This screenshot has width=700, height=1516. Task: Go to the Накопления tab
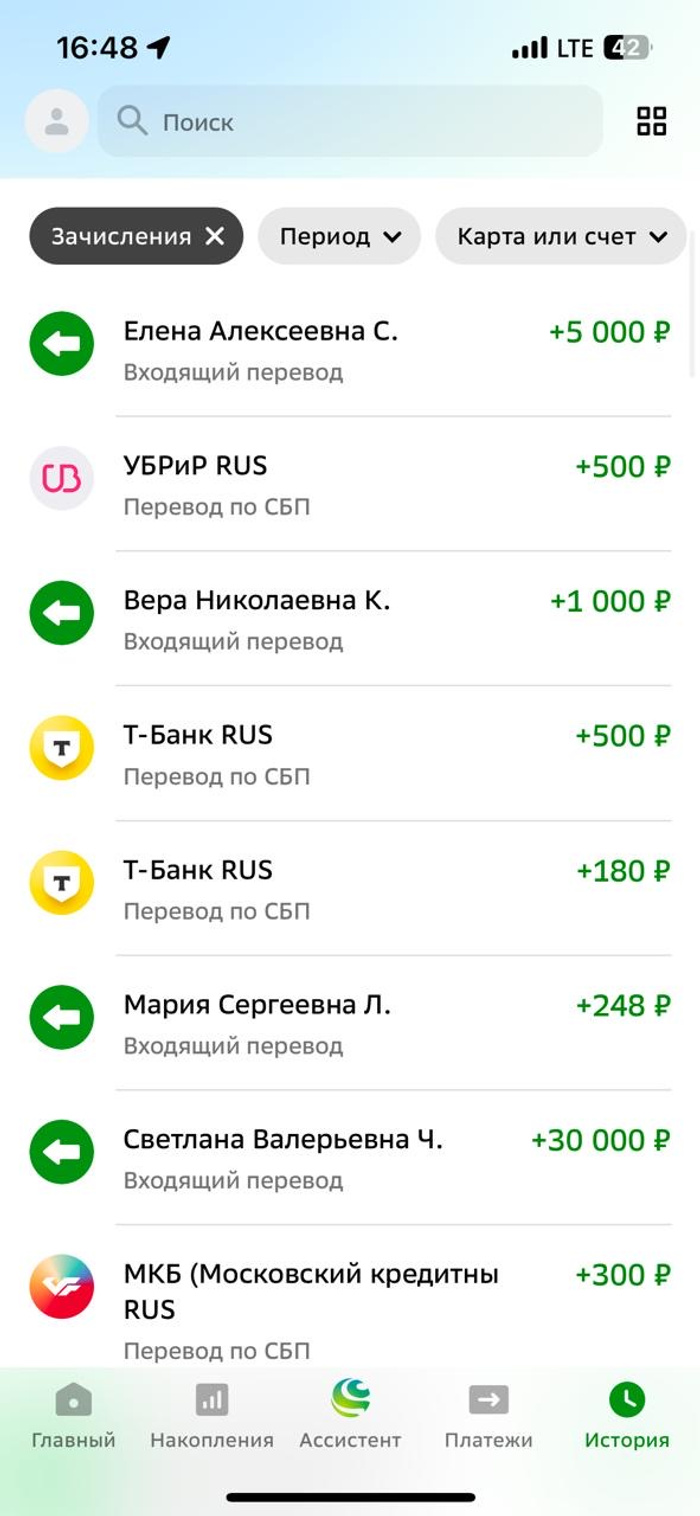[211, 1417]
